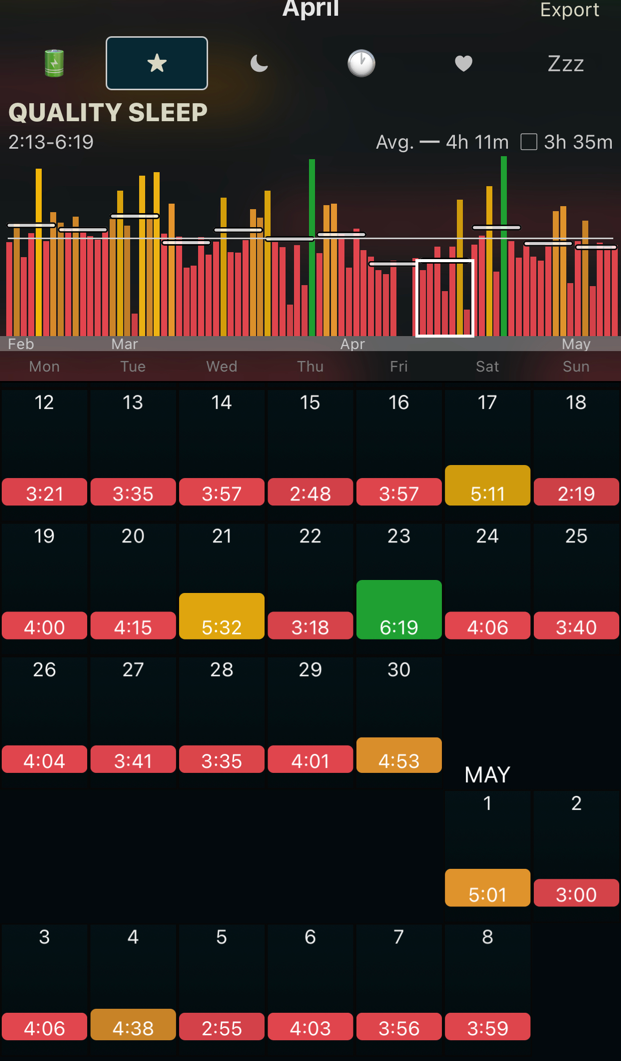Open April 18 showing 2:19

[576, 448]
